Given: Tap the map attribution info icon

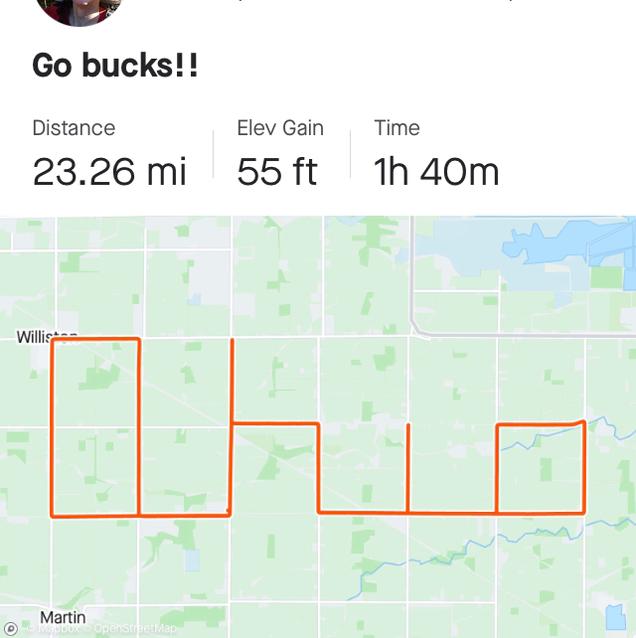Looking at the screenshot, I should point(11,628).
